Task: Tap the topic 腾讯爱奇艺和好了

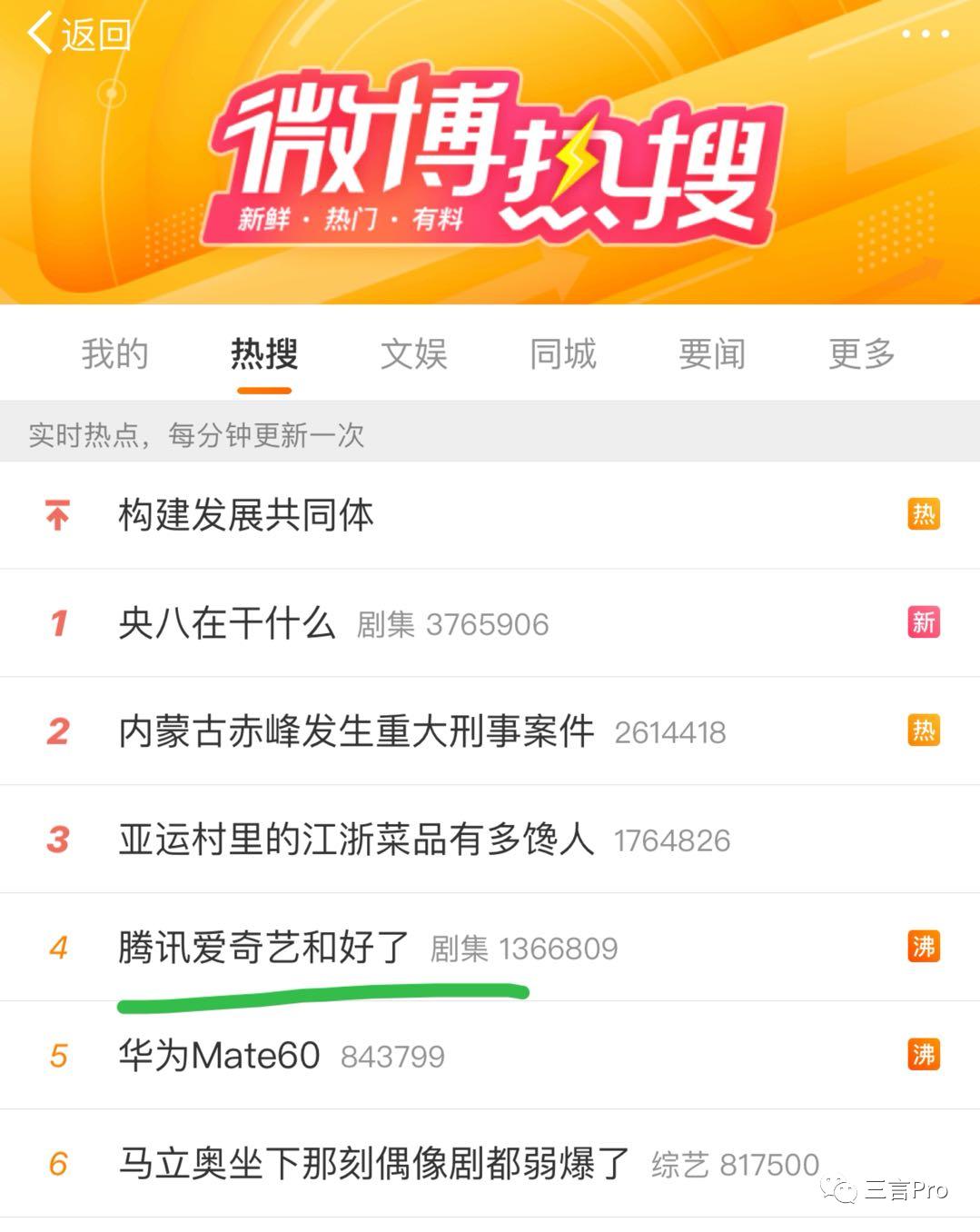Action: coord(263,948)
